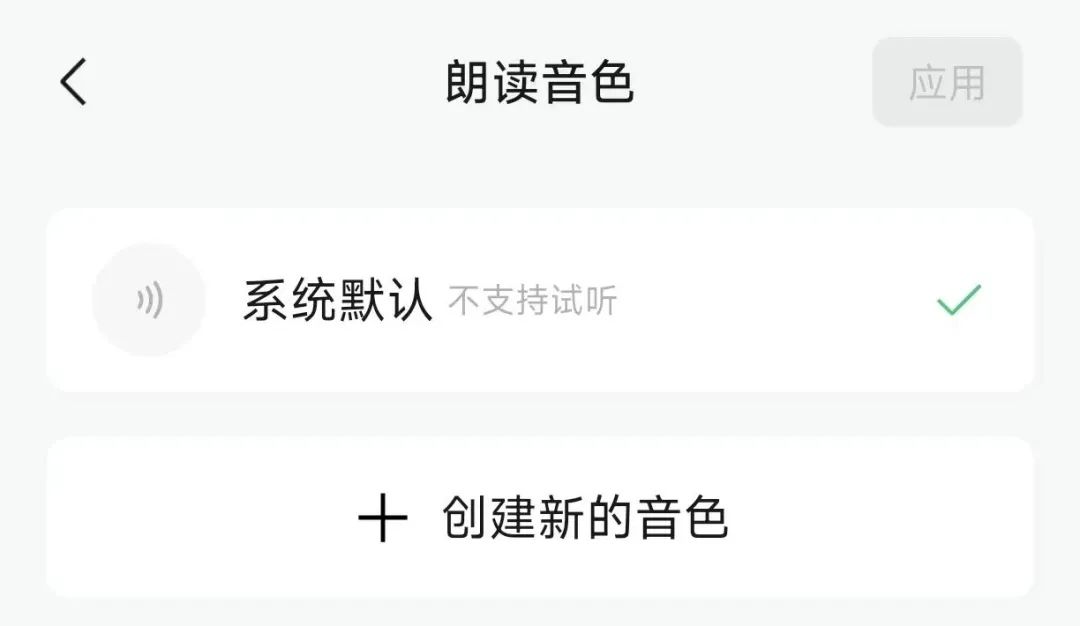Tap the sound-wave icon beside 系统默认

click(149, 300)
